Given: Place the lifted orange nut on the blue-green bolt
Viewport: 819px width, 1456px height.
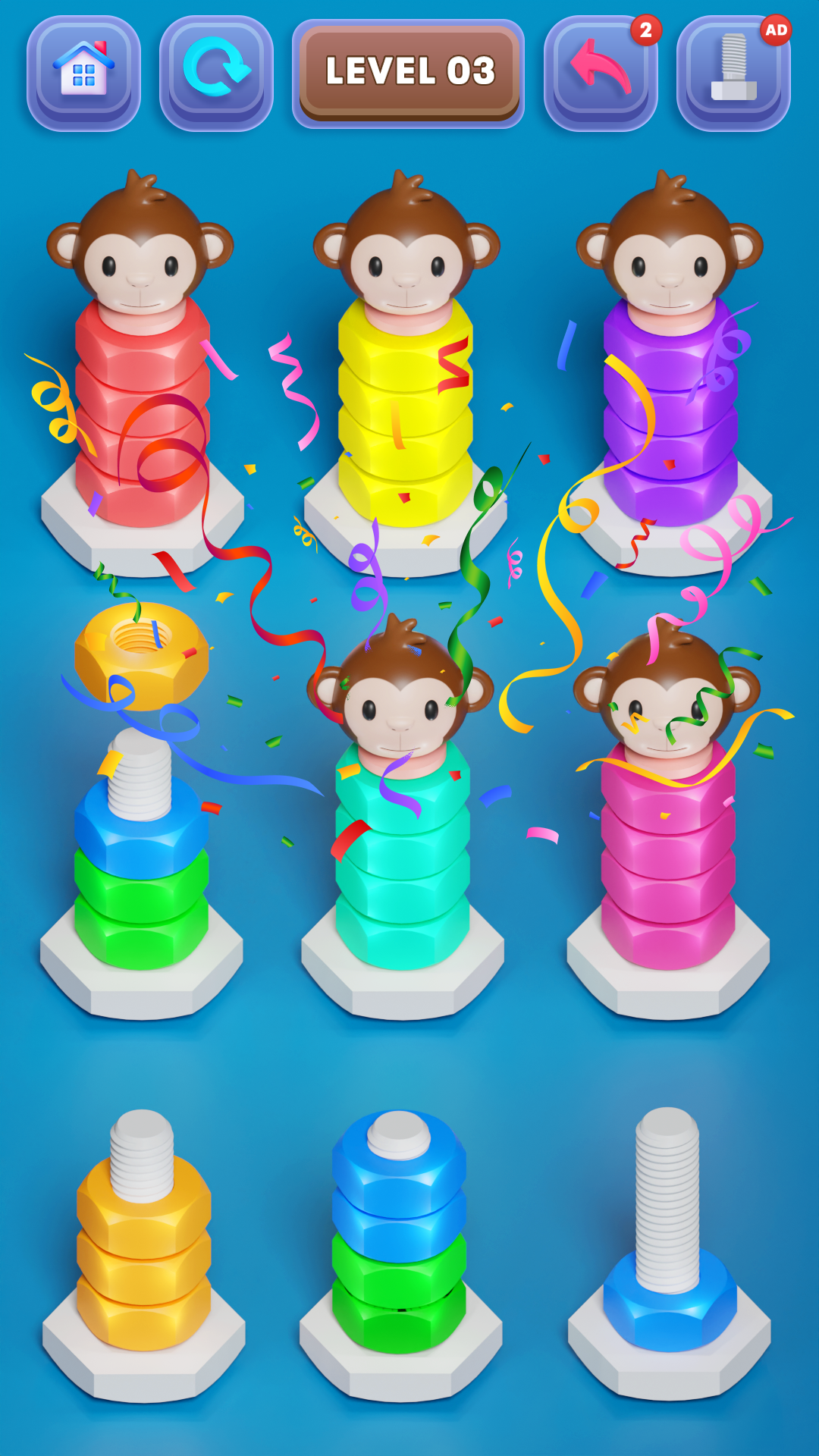Looking at the screenshot, I should [141, 857].
